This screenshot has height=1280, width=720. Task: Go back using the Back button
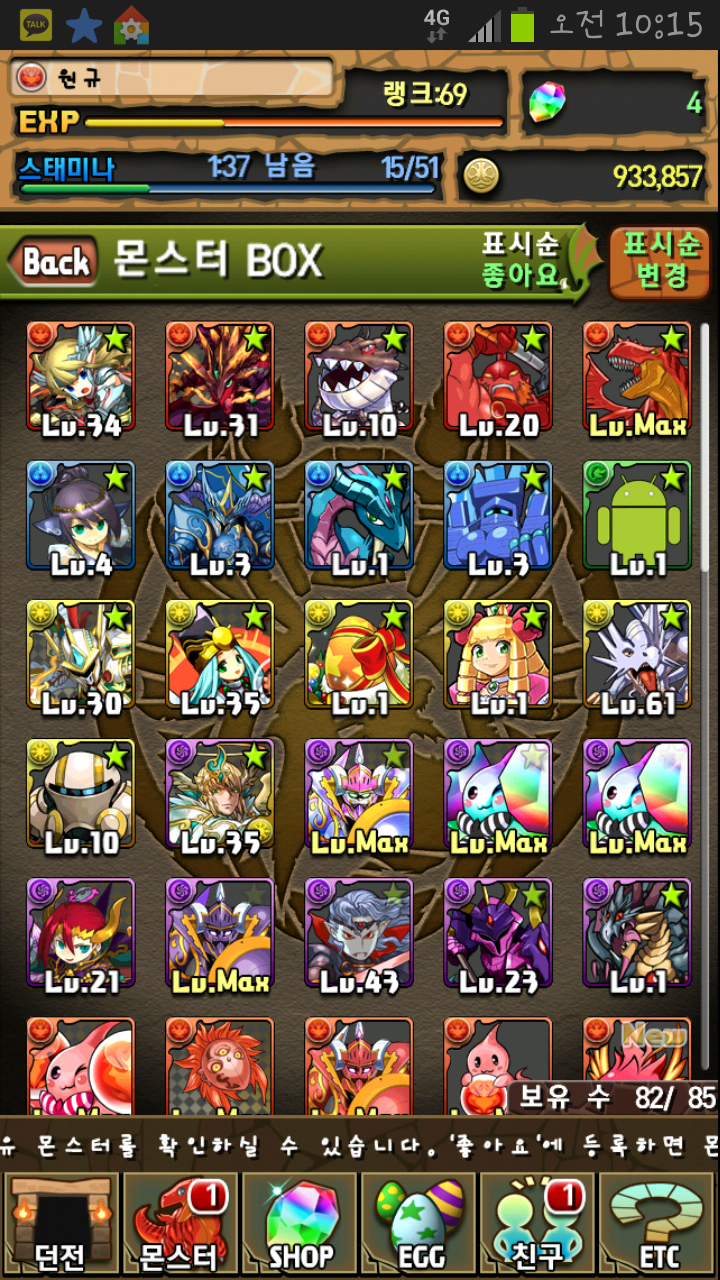pyautogui.click(x=56, y=263)
